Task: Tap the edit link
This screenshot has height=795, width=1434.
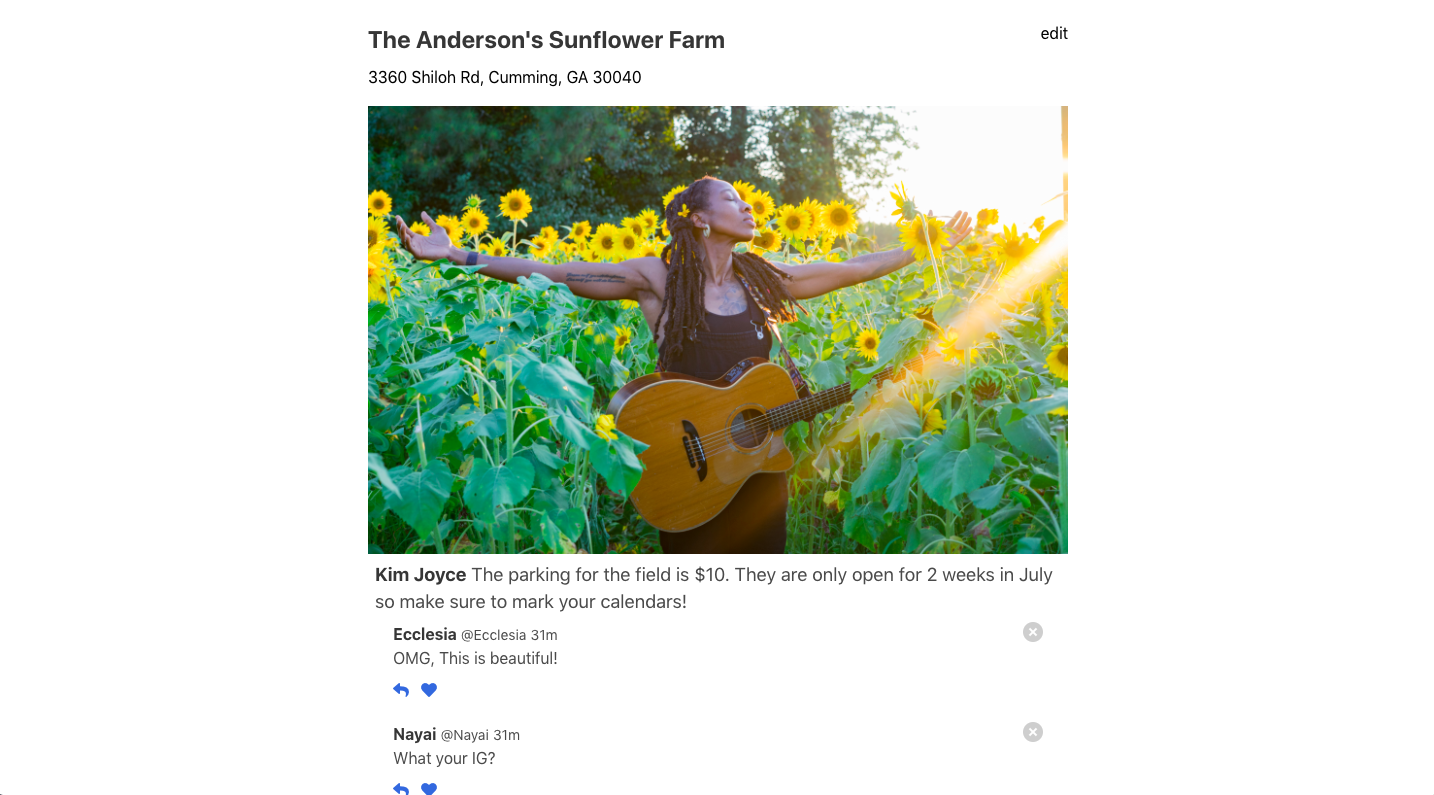Action: (x=1053, y=34)
